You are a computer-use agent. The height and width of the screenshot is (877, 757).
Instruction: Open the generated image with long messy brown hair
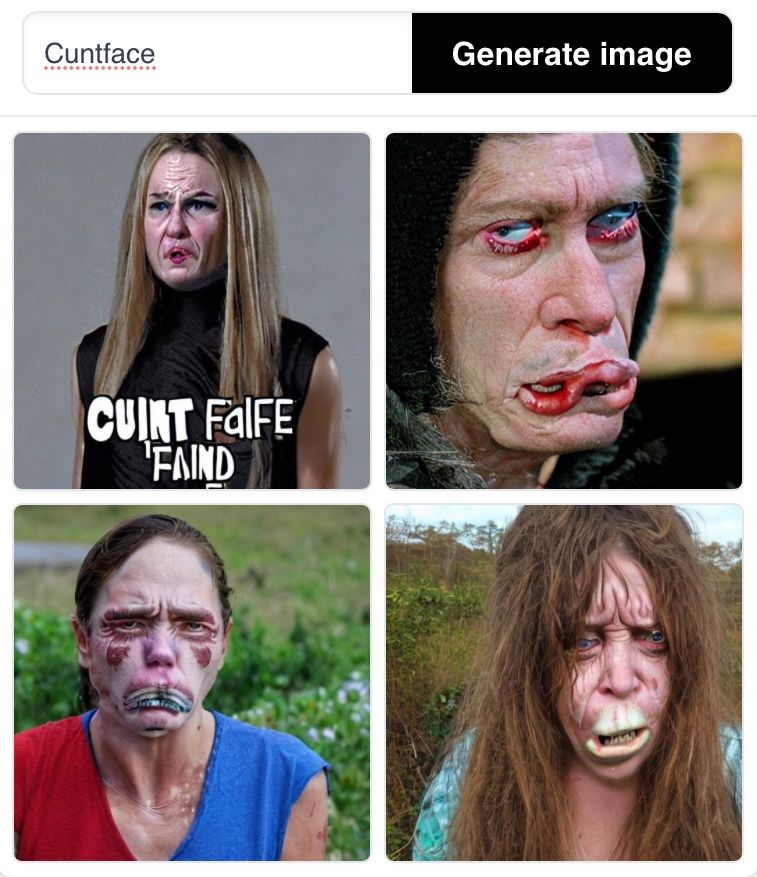(564, 683)
